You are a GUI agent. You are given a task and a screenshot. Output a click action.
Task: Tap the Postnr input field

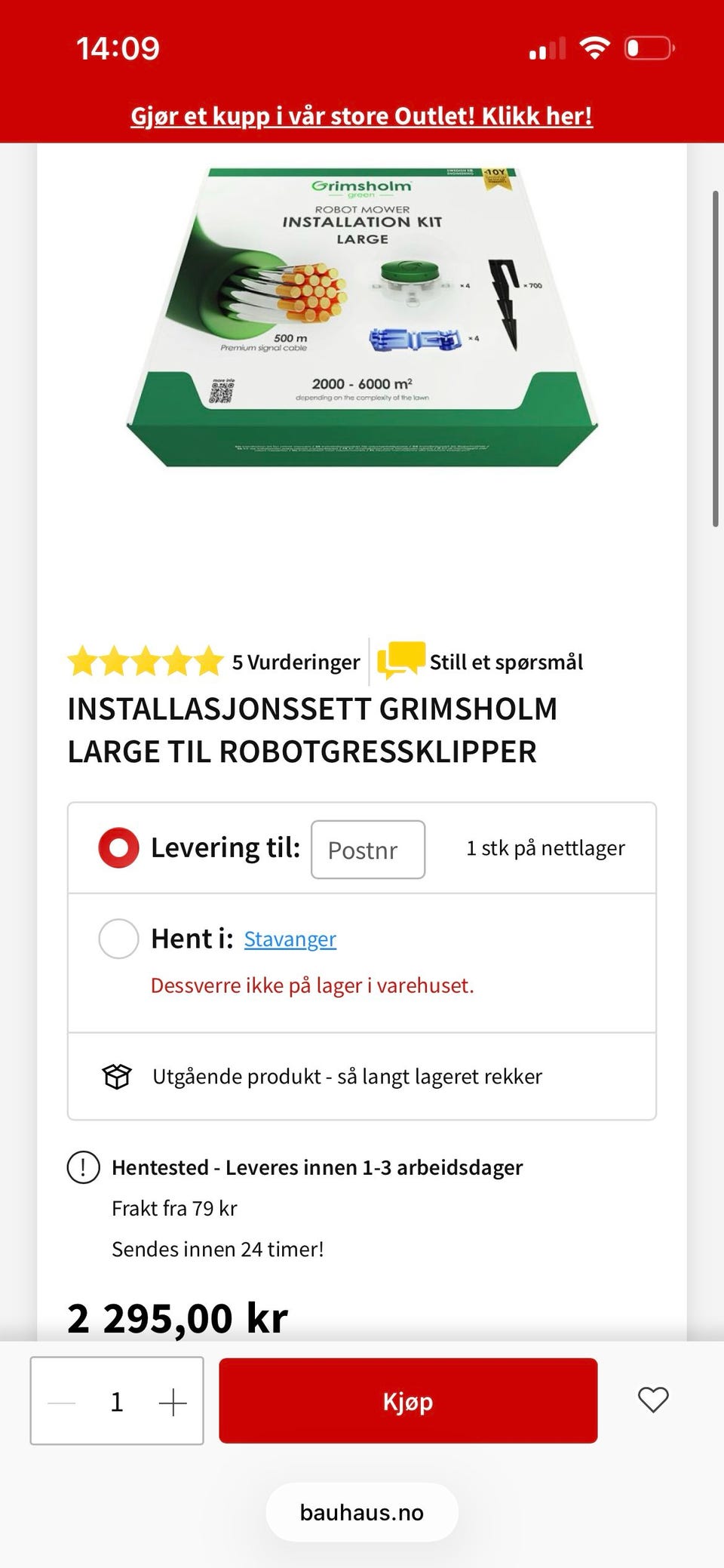368,850
